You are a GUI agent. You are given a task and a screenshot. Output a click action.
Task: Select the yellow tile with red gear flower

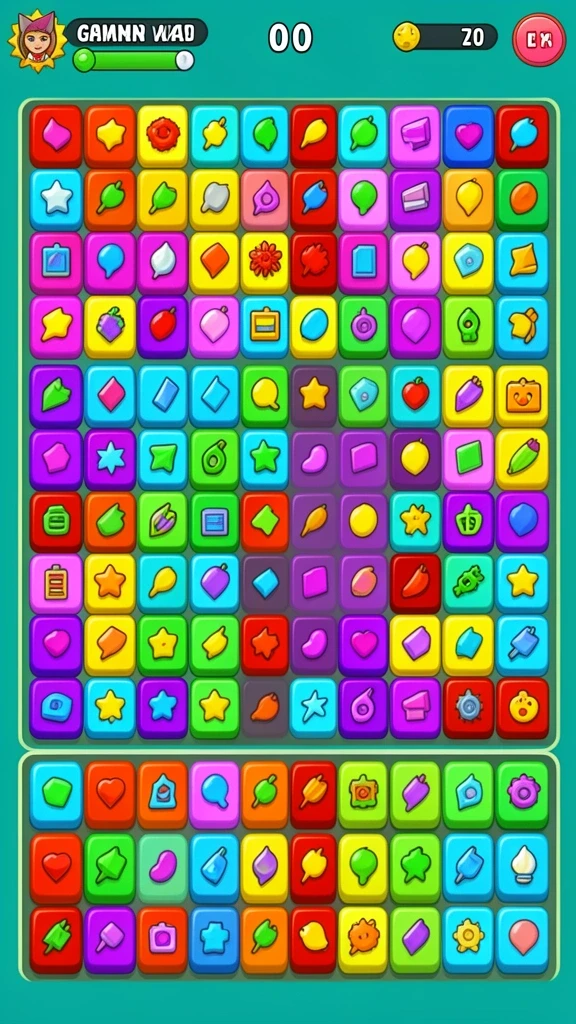[163, 136]
